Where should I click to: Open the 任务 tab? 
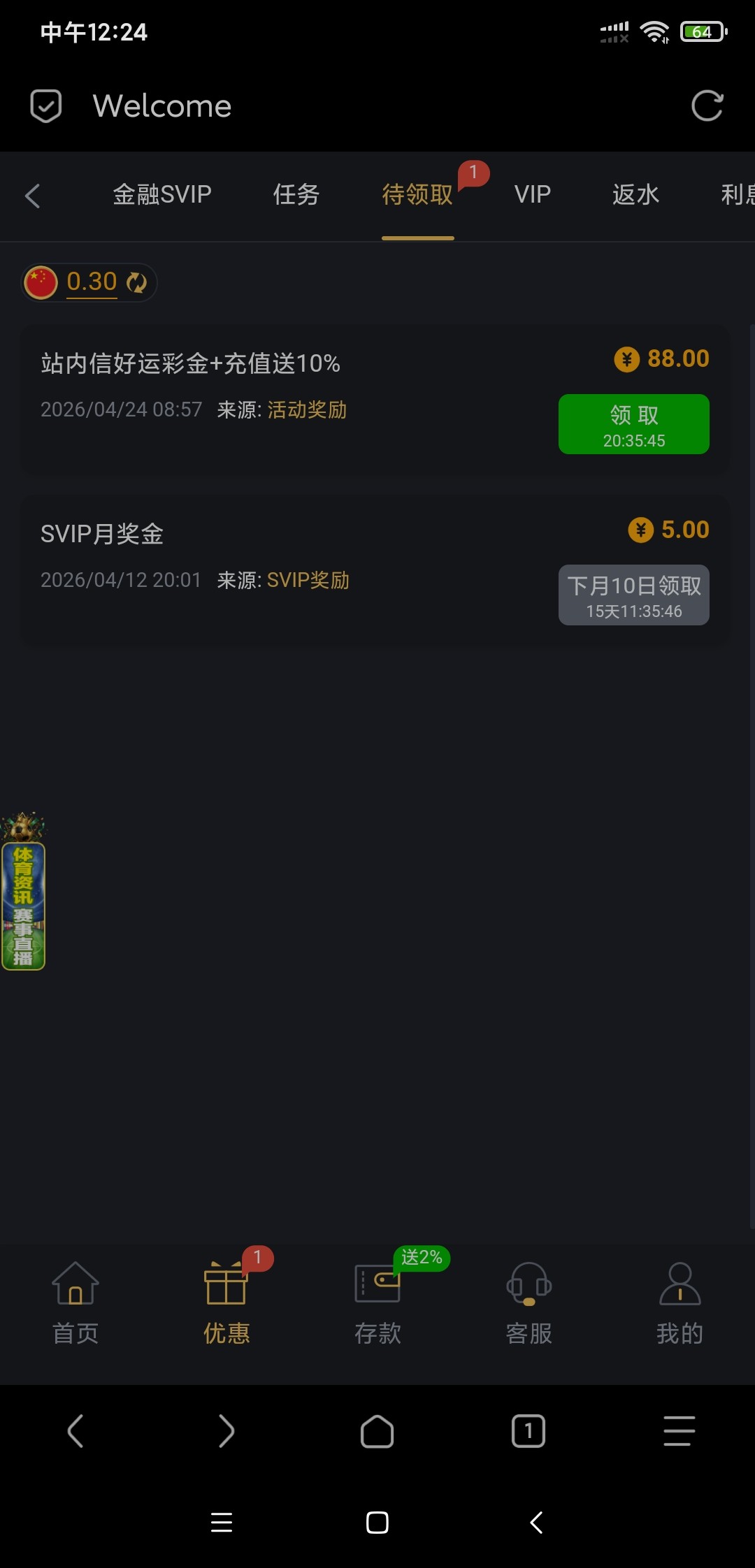296,194
